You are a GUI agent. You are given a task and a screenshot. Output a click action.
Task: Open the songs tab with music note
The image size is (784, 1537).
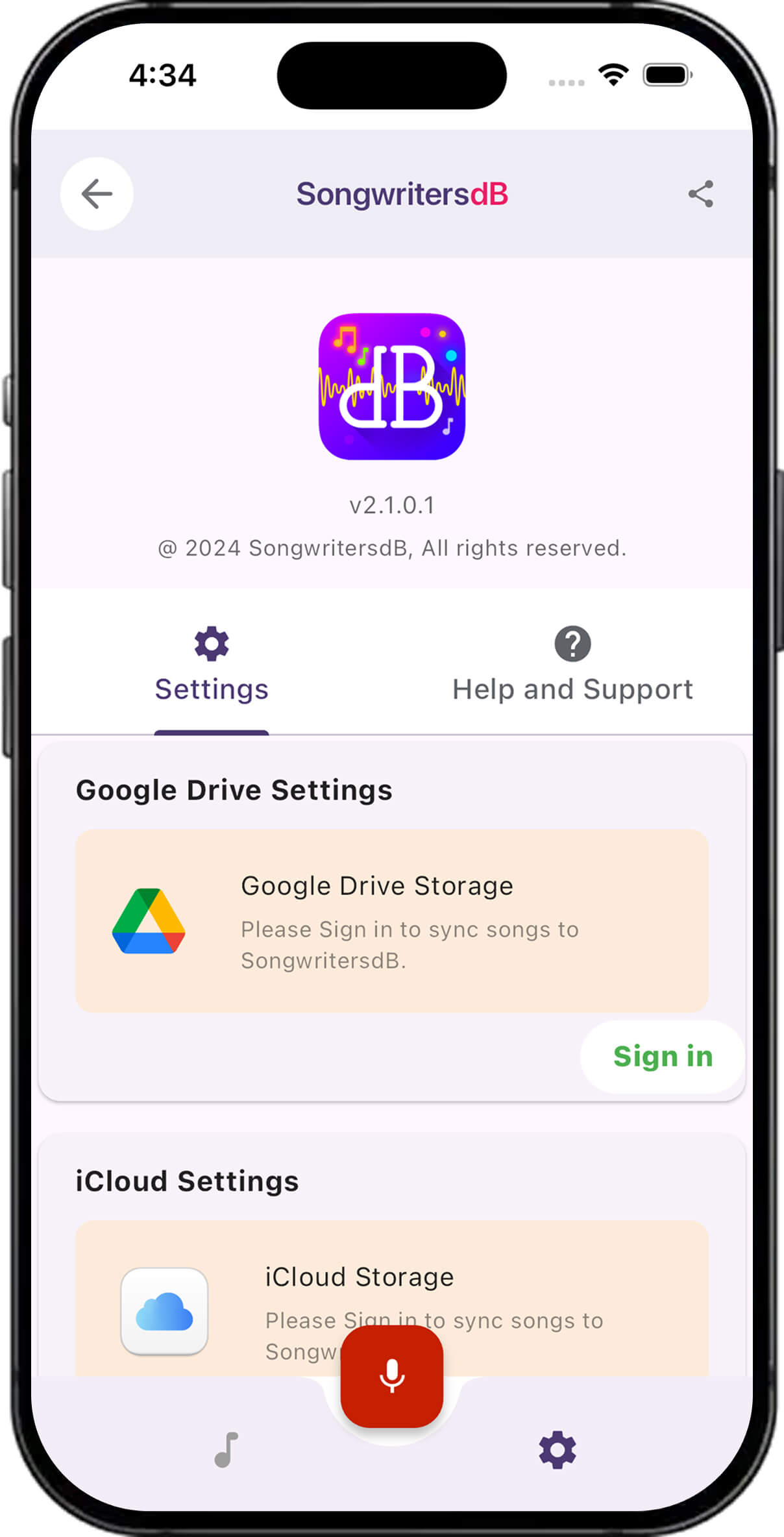pos(227,1450)
